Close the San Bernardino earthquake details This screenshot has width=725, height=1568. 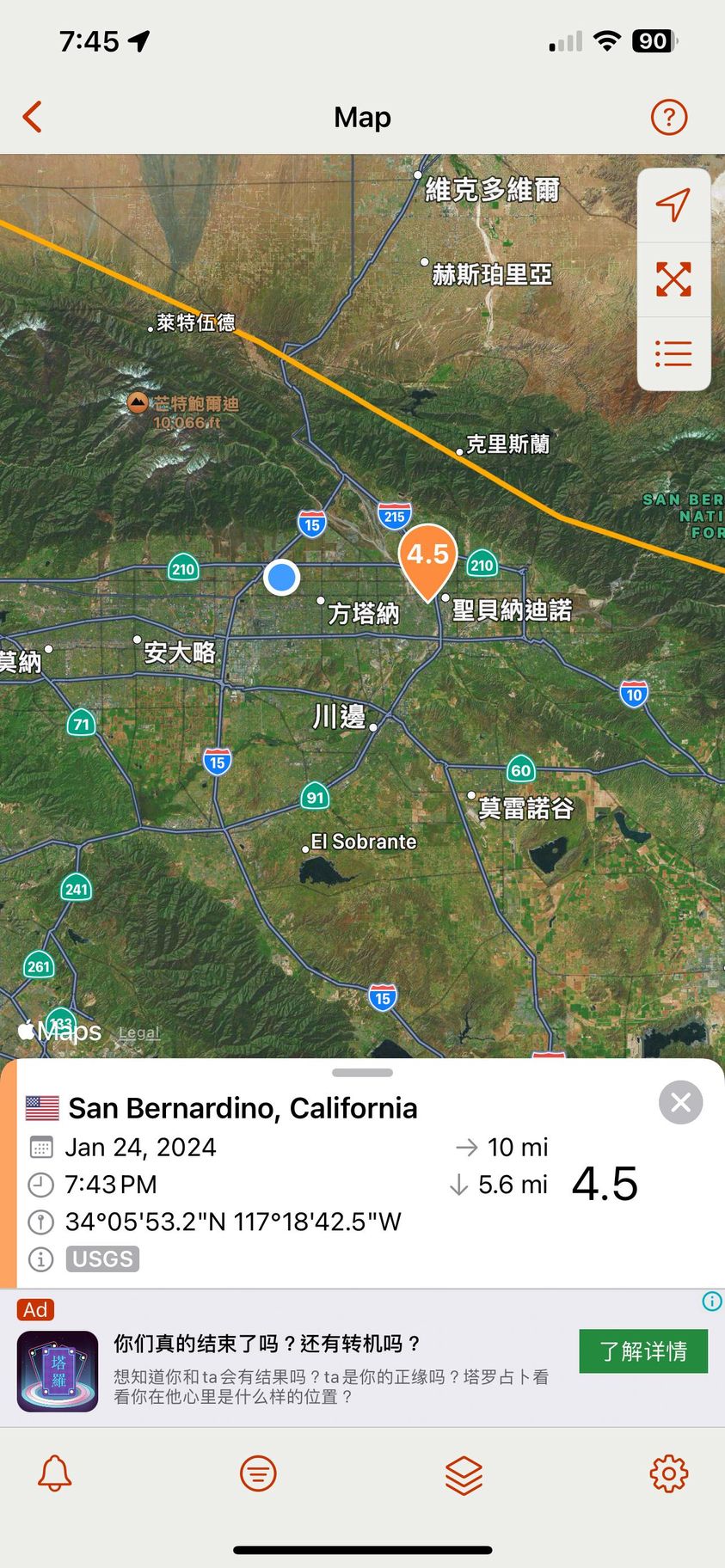pyautogui.click(x=680, y=1102)
